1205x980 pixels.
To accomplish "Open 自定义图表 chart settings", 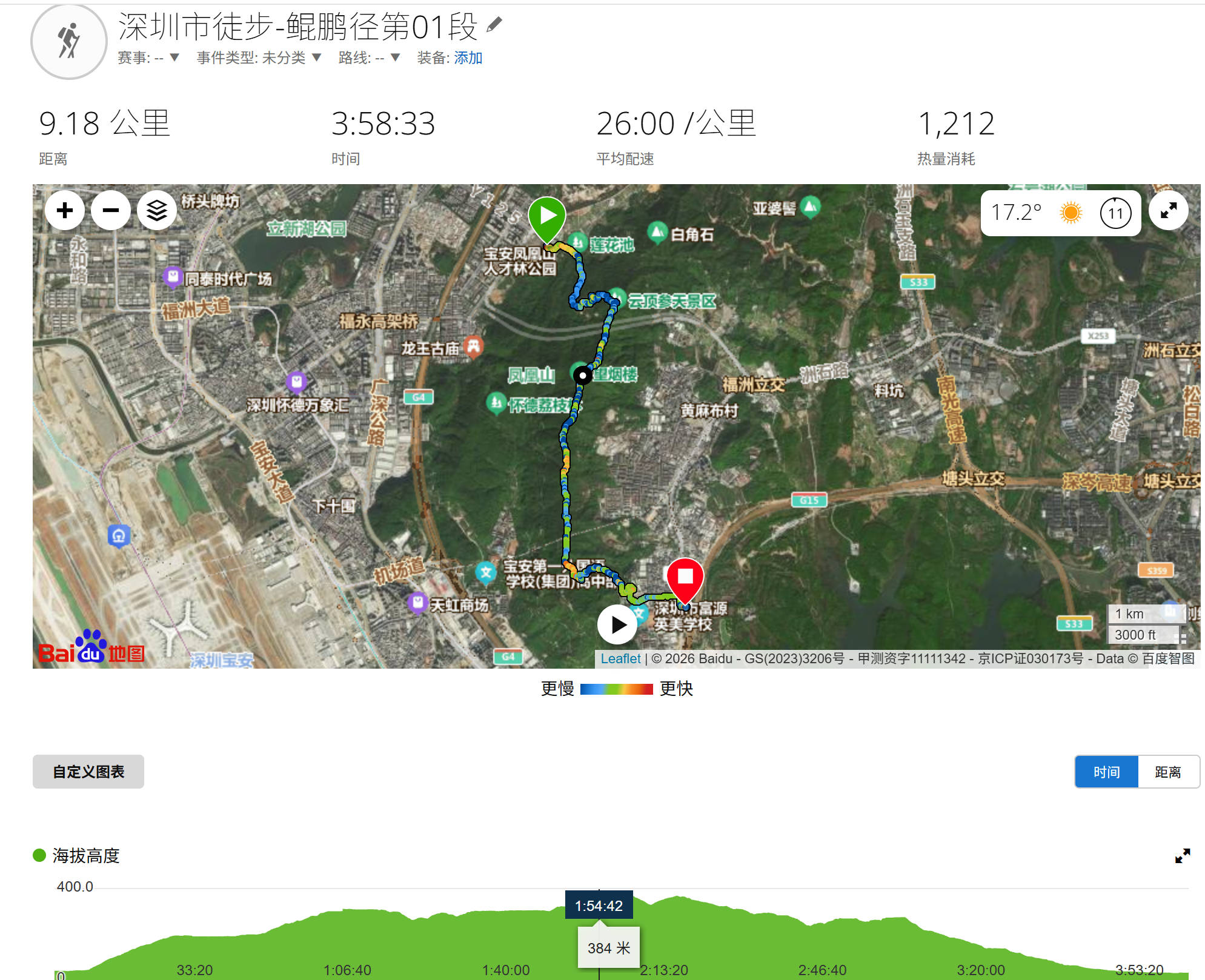I will tap(88, 772).
